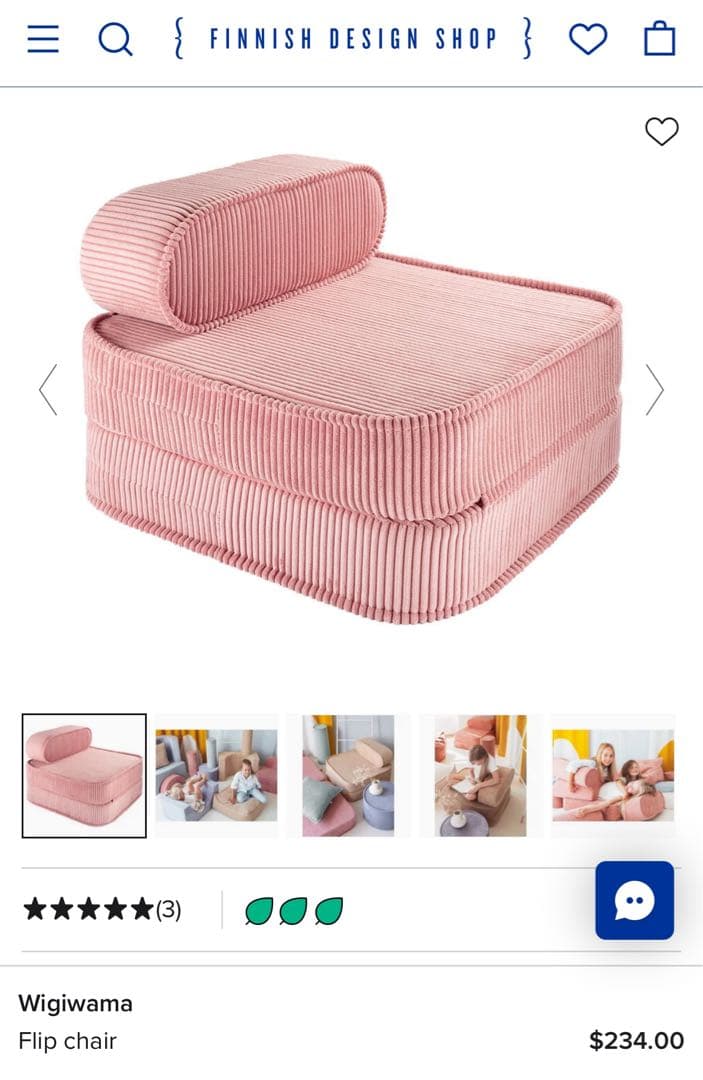Image resolution: width=703 pixels, height=1080 pixels.
Task: Open the five-star reviews rating
Action: tap(102, 909)
